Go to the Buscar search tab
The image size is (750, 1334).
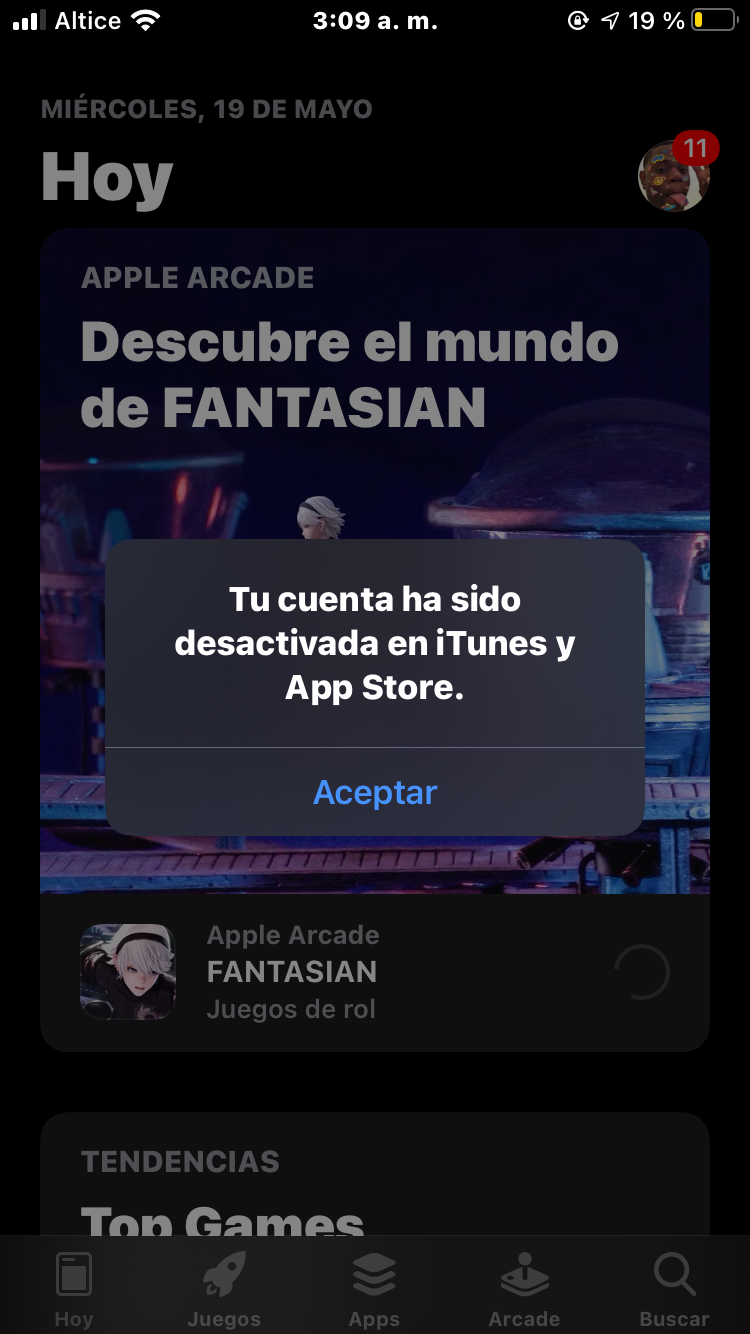[x=674, y=1288]
